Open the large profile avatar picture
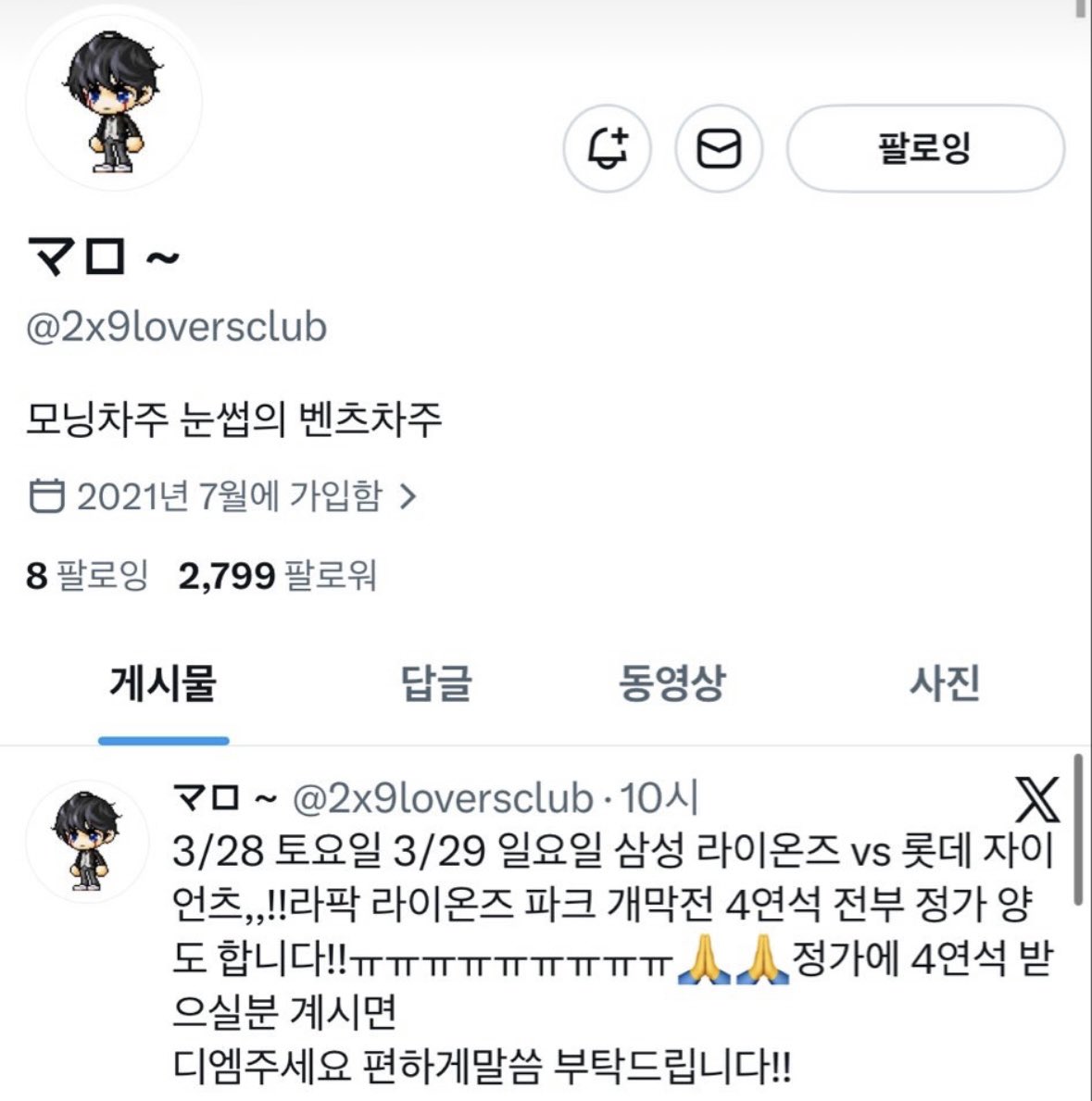Image resolution: width=1092 pixels, height=1101 pixels. pyautogui.click(x=113, y=102)
